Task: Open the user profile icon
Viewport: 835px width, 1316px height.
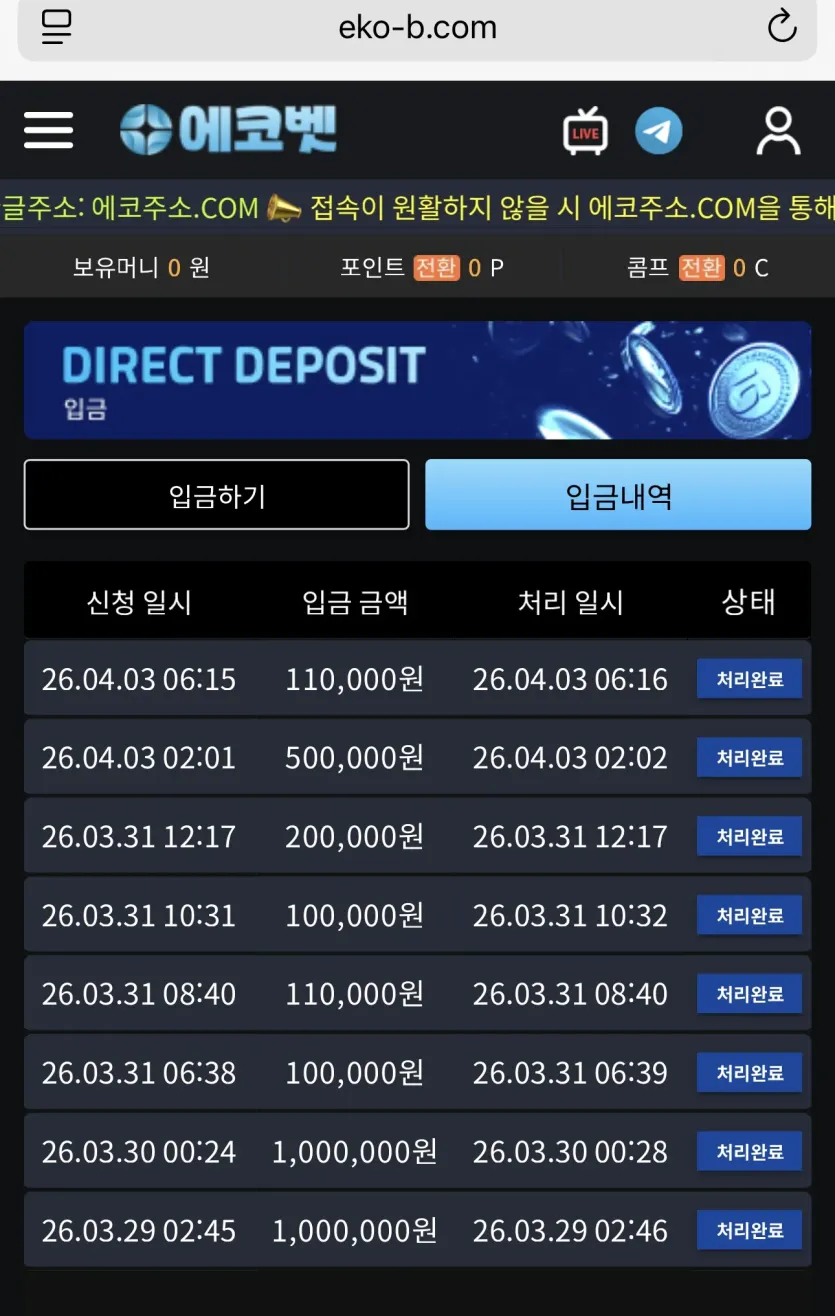Action: (777, 131)
